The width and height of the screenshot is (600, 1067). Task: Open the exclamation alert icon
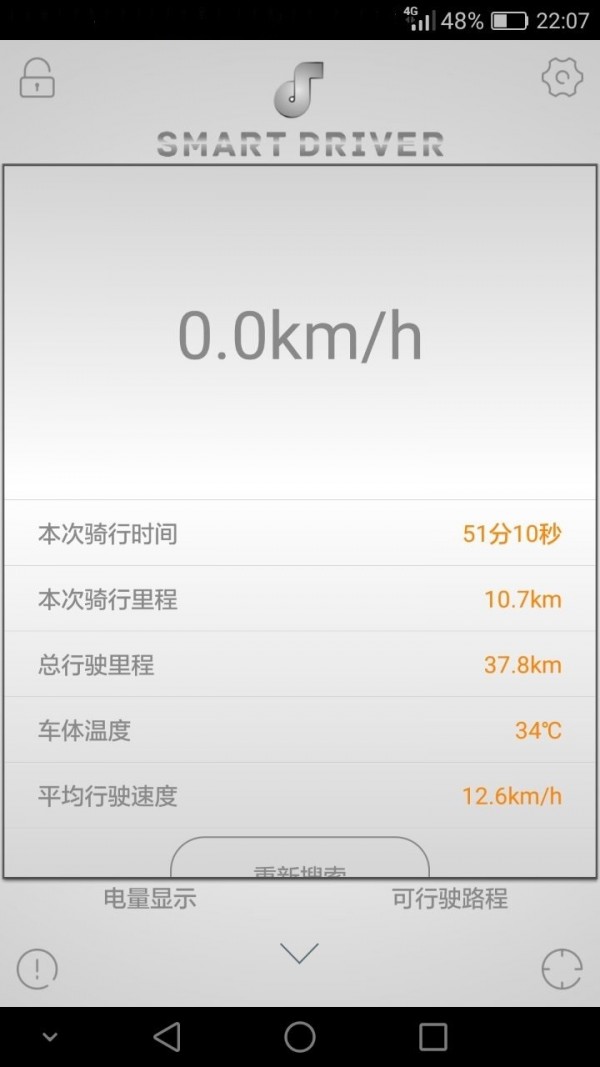(37, 969)
